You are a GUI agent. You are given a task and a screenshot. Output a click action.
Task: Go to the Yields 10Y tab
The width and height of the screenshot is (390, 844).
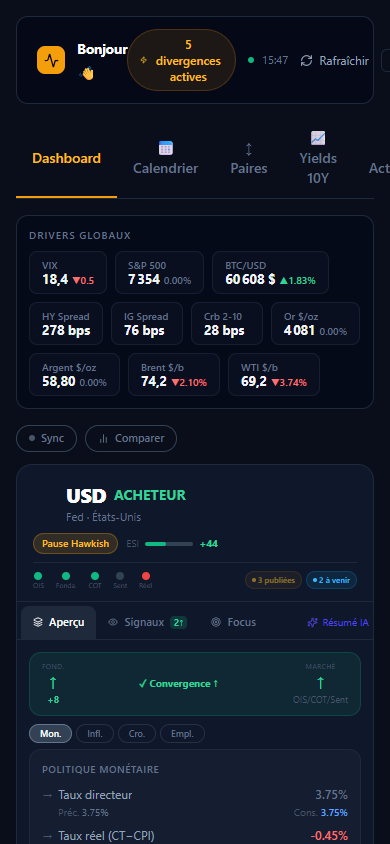coord(318,158)
